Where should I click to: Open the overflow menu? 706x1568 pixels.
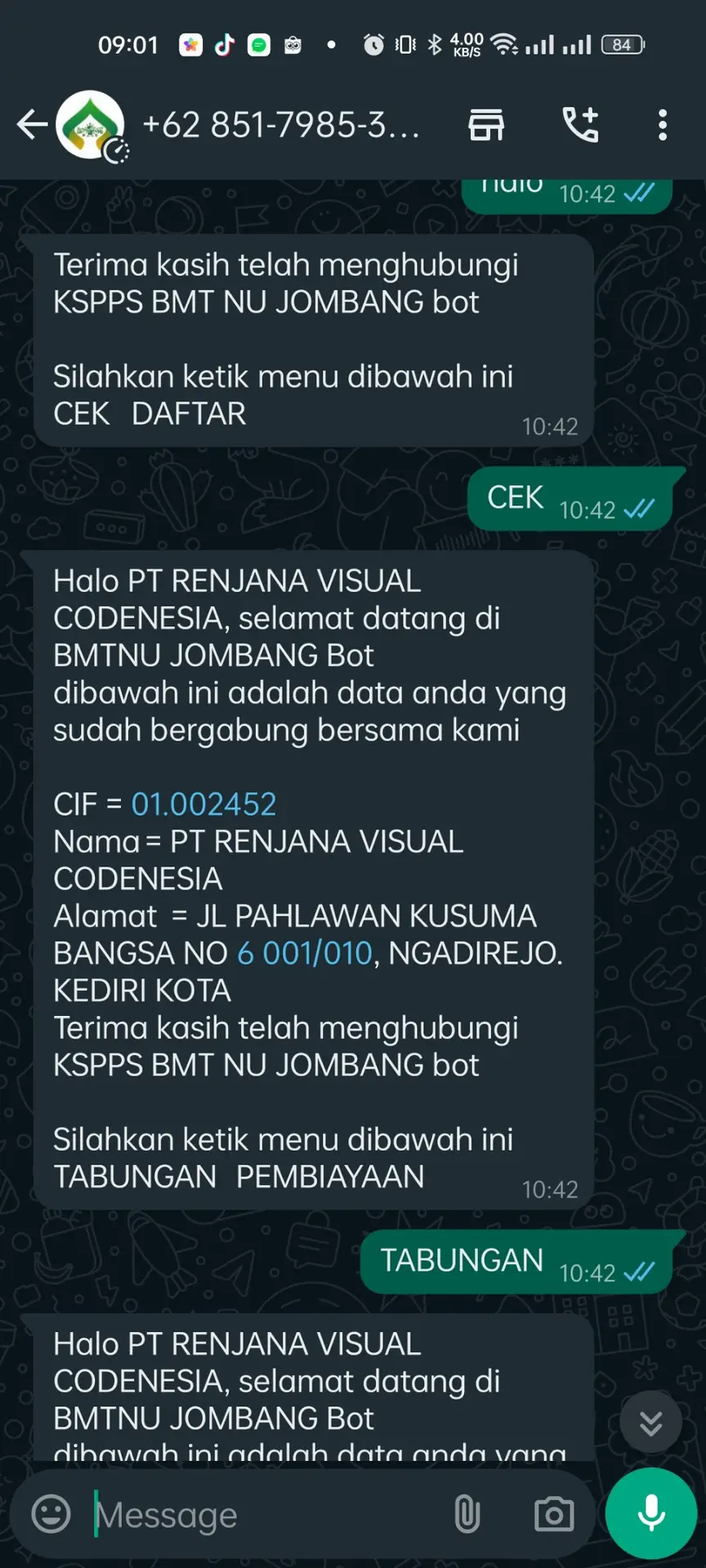(662, 125)
